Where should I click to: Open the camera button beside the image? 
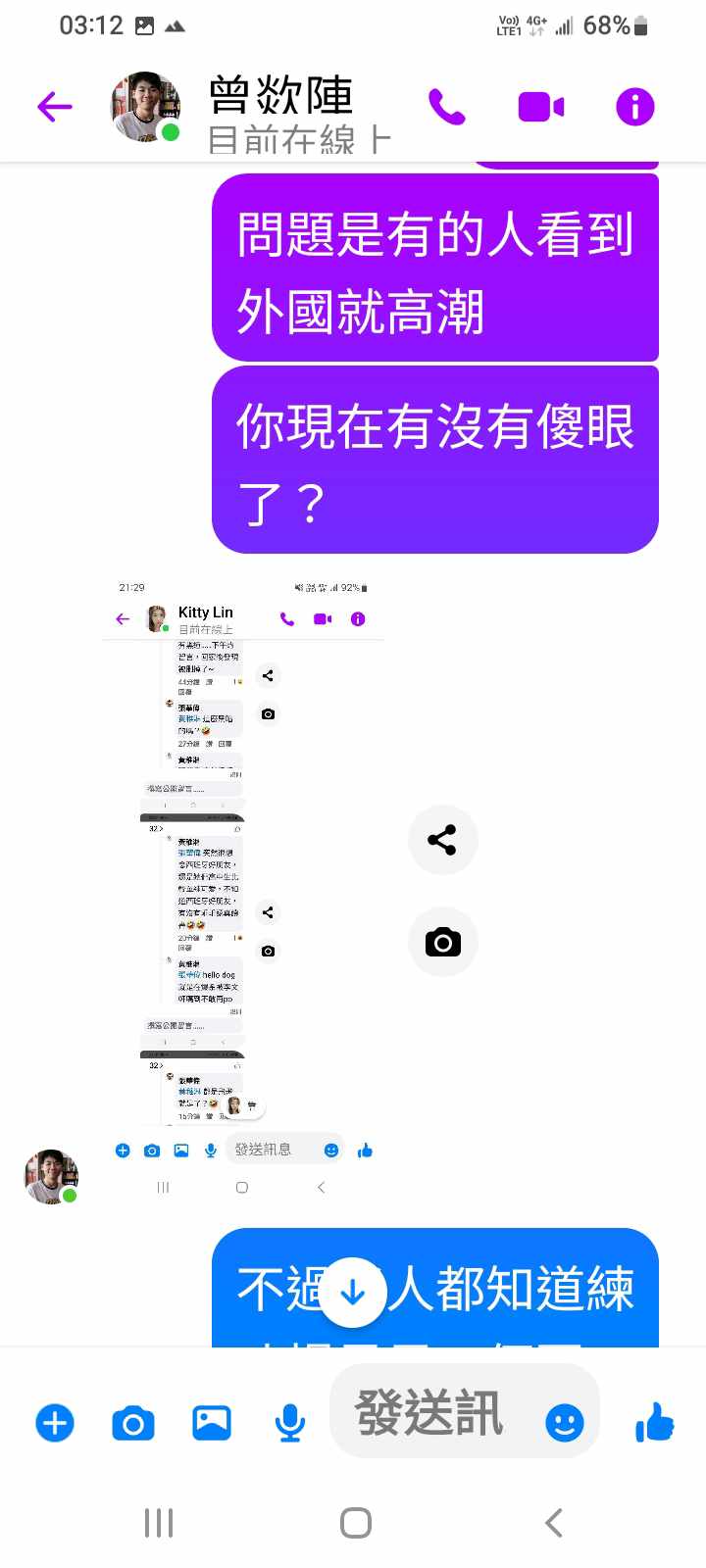pos(442,942)
